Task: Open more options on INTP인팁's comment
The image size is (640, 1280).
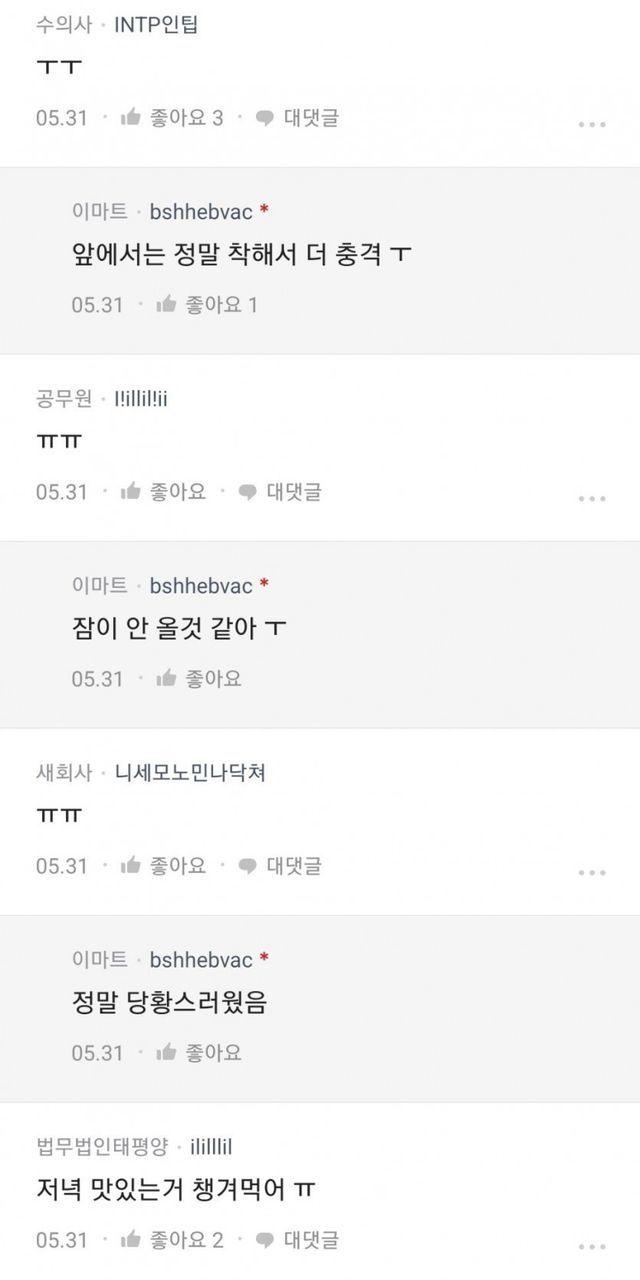Action: tap(592, 125)
